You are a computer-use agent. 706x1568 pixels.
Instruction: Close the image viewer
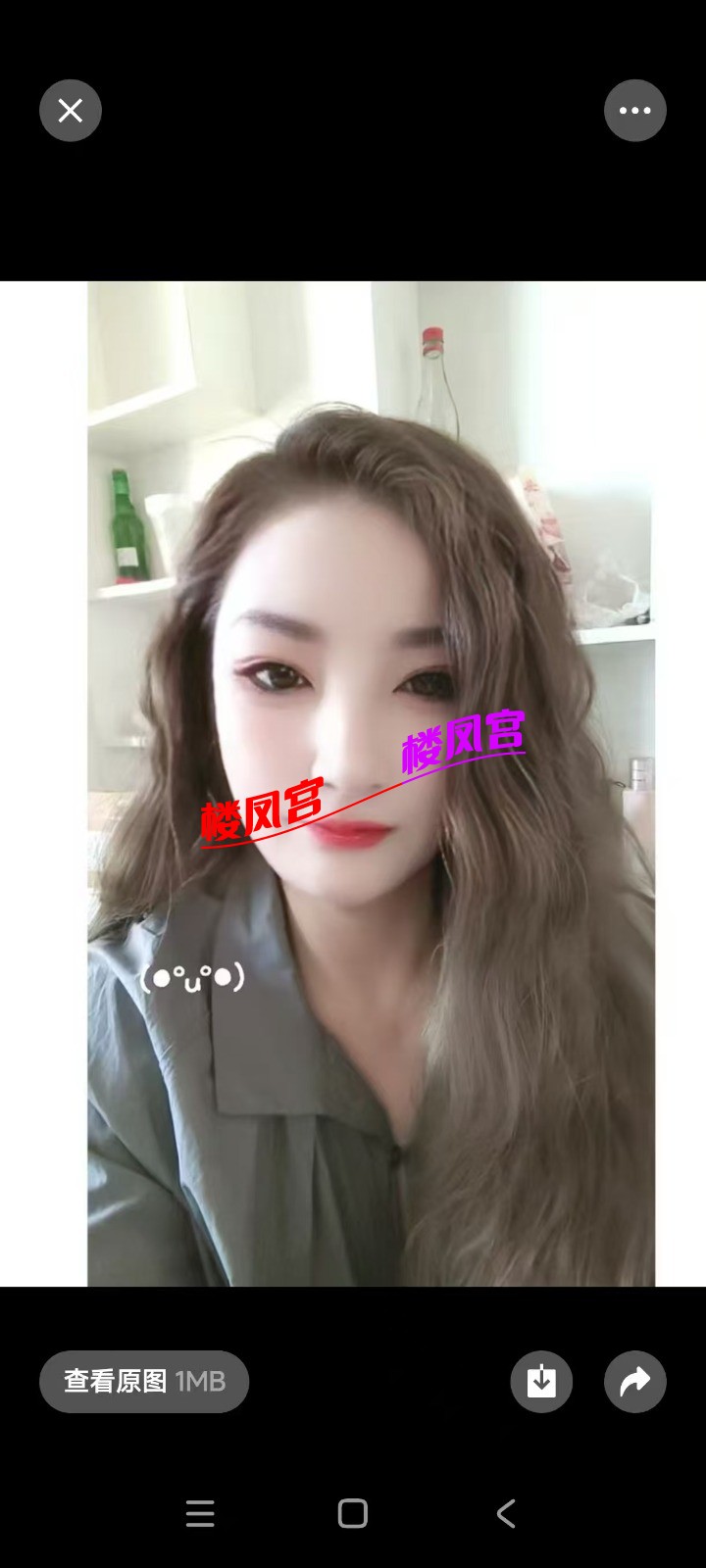pos(71,111)
